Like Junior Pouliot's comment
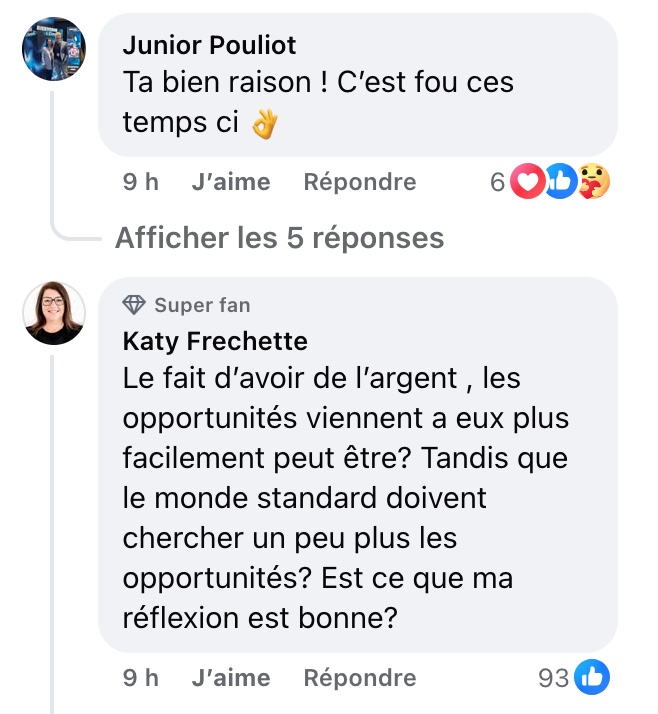 coord(231,182)
